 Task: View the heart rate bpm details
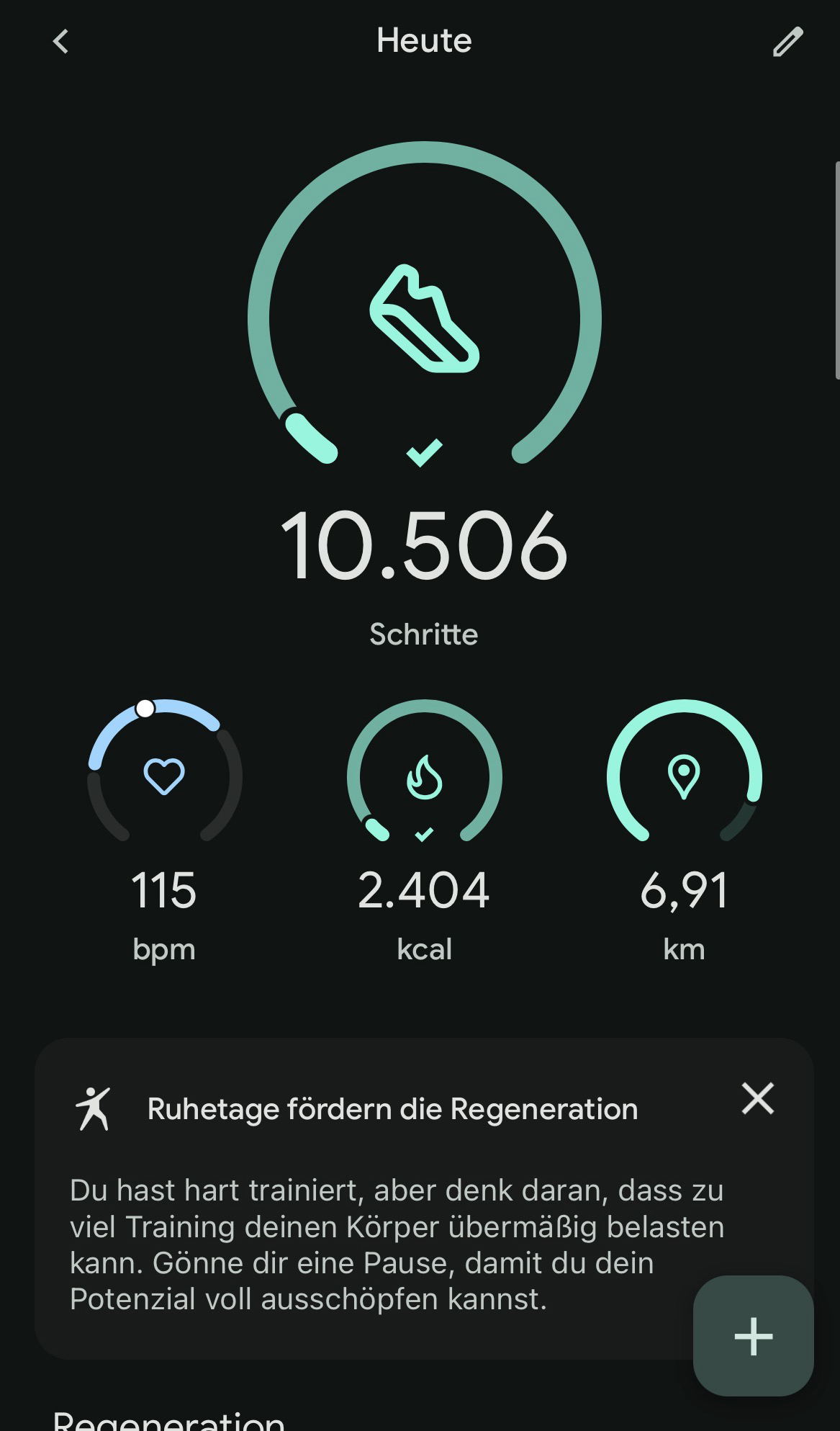[164, 778]
